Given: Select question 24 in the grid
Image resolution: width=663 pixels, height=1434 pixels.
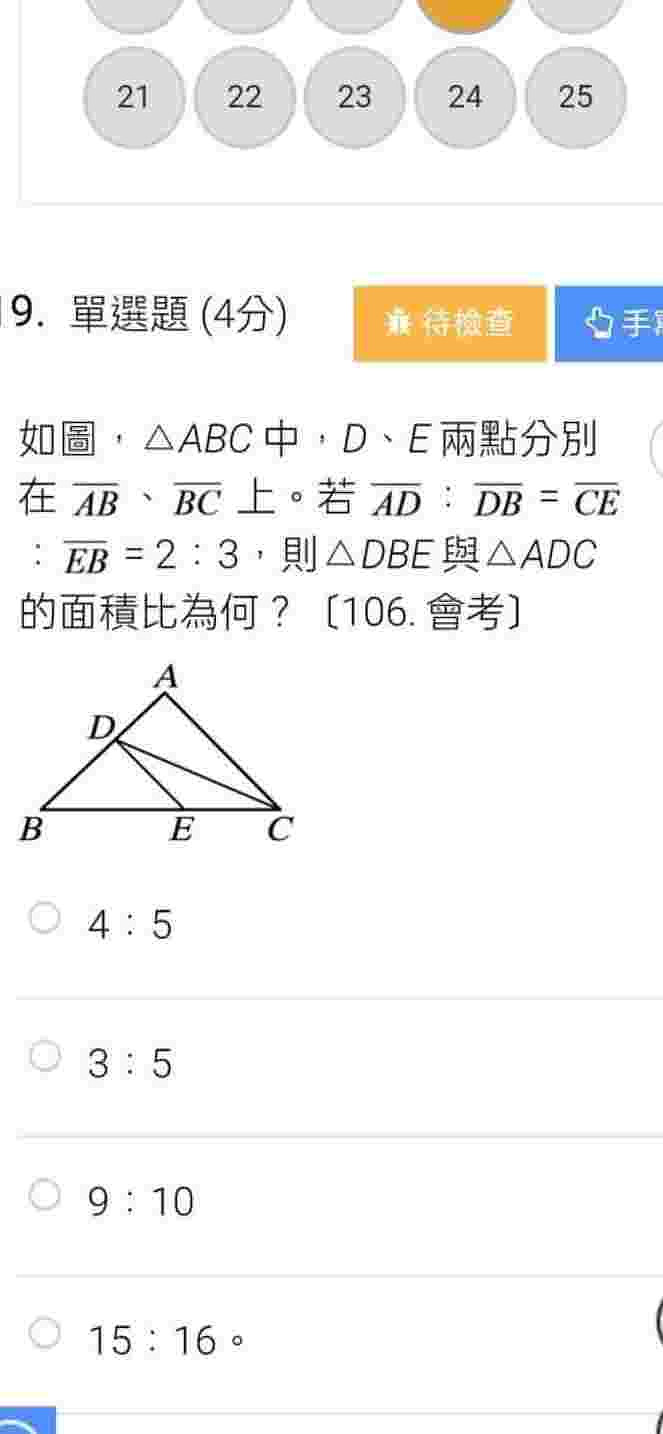Looking at the screenshot, I should click(465, 97).
